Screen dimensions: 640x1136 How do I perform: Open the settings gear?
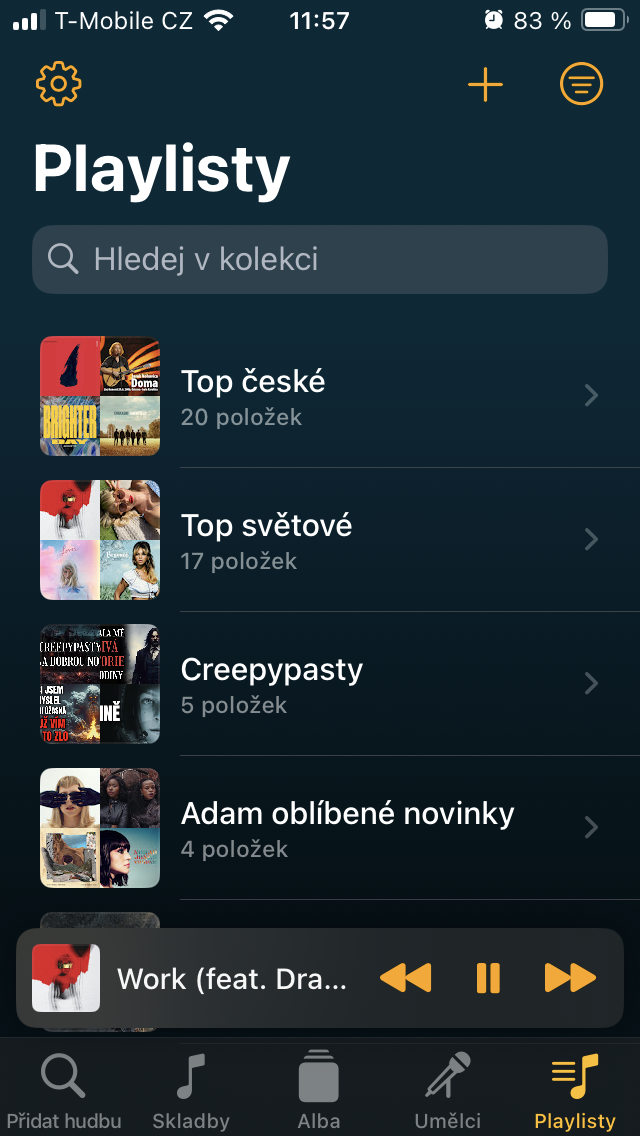click(x=58, y=85)
